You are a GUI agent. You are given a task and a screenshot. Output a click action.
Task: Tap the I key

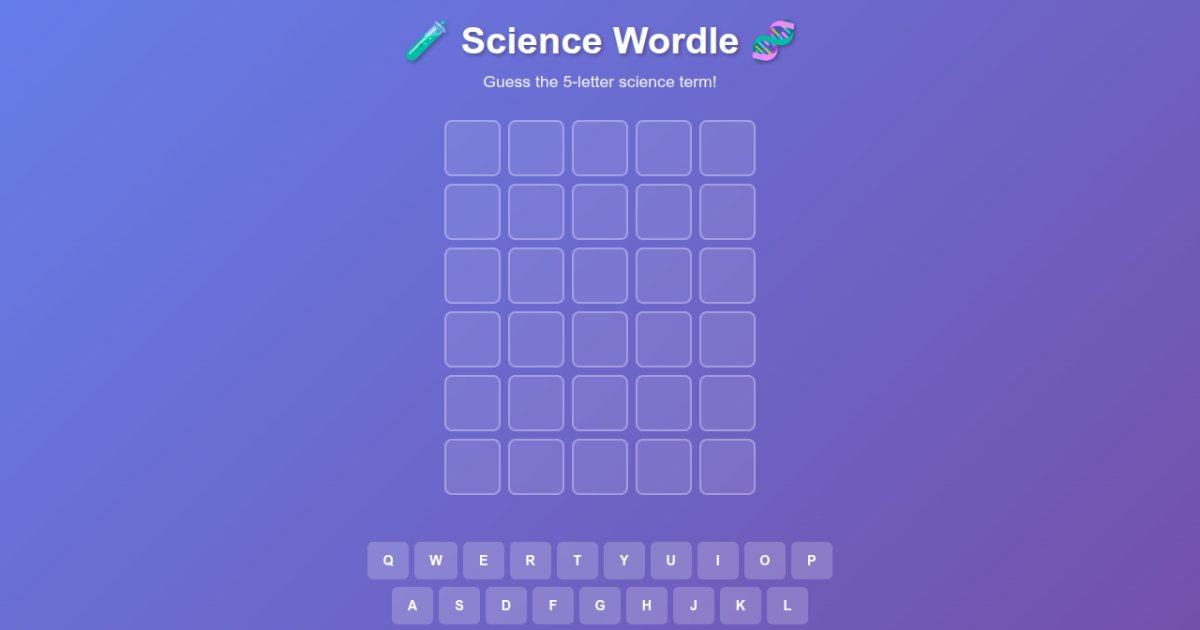(x=718, y=561)
